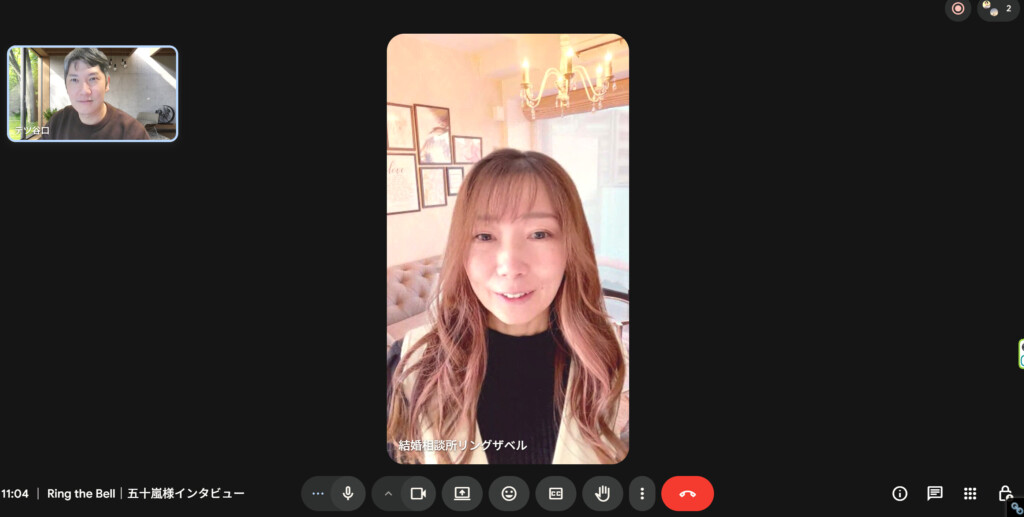The image size is (1024, 517).
Task: Turn off the camera
Action: [x=418, y=493]
